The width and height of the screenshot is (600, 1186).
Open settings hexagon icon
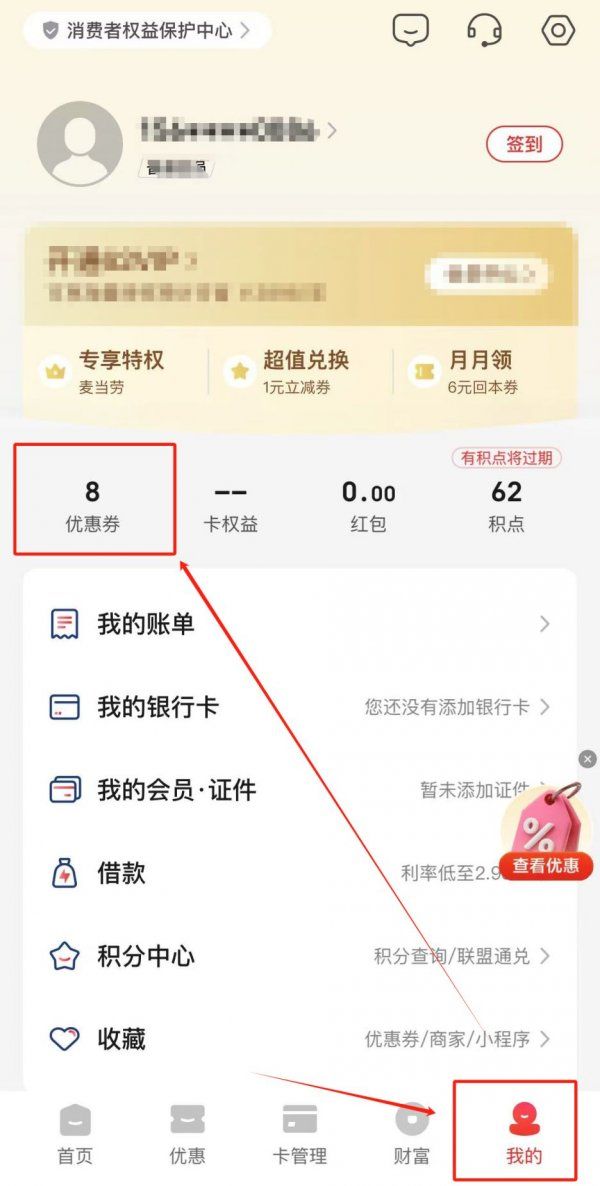pos(558,30)
